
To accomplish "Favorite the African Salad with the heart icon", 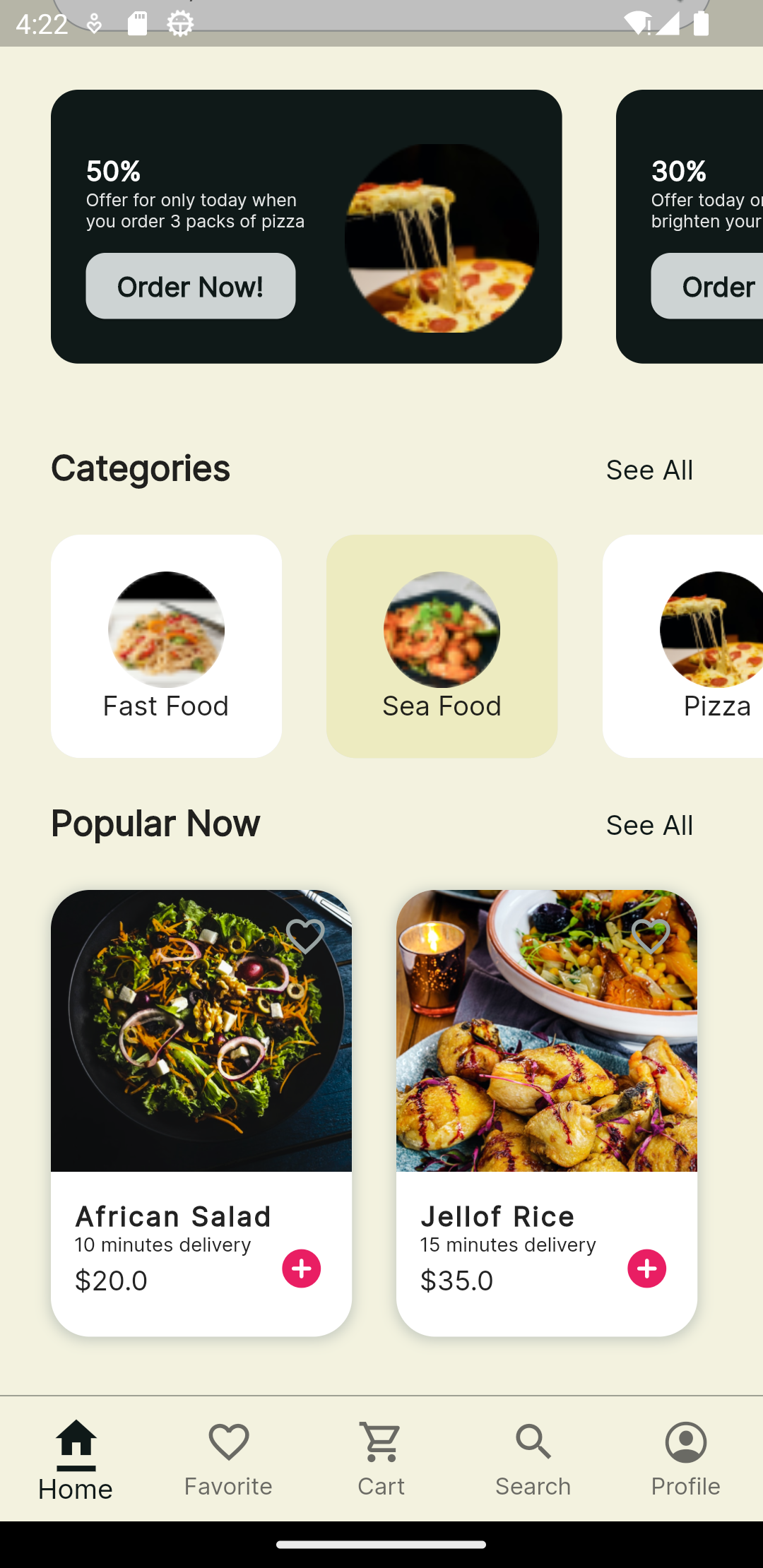I will click(305, 937).
